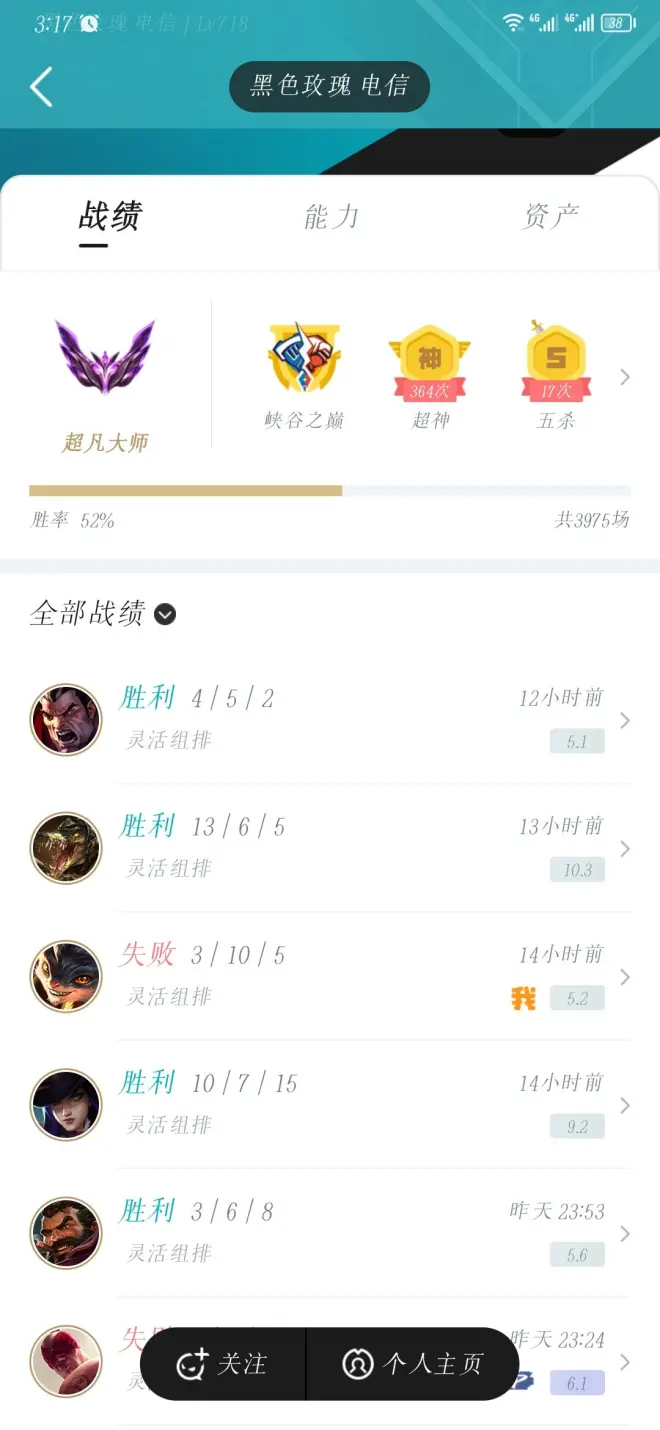Open the 超神 364次 achievement badge
The height and width of the screenshot is (1430, 660).
(x=430, y=377)
